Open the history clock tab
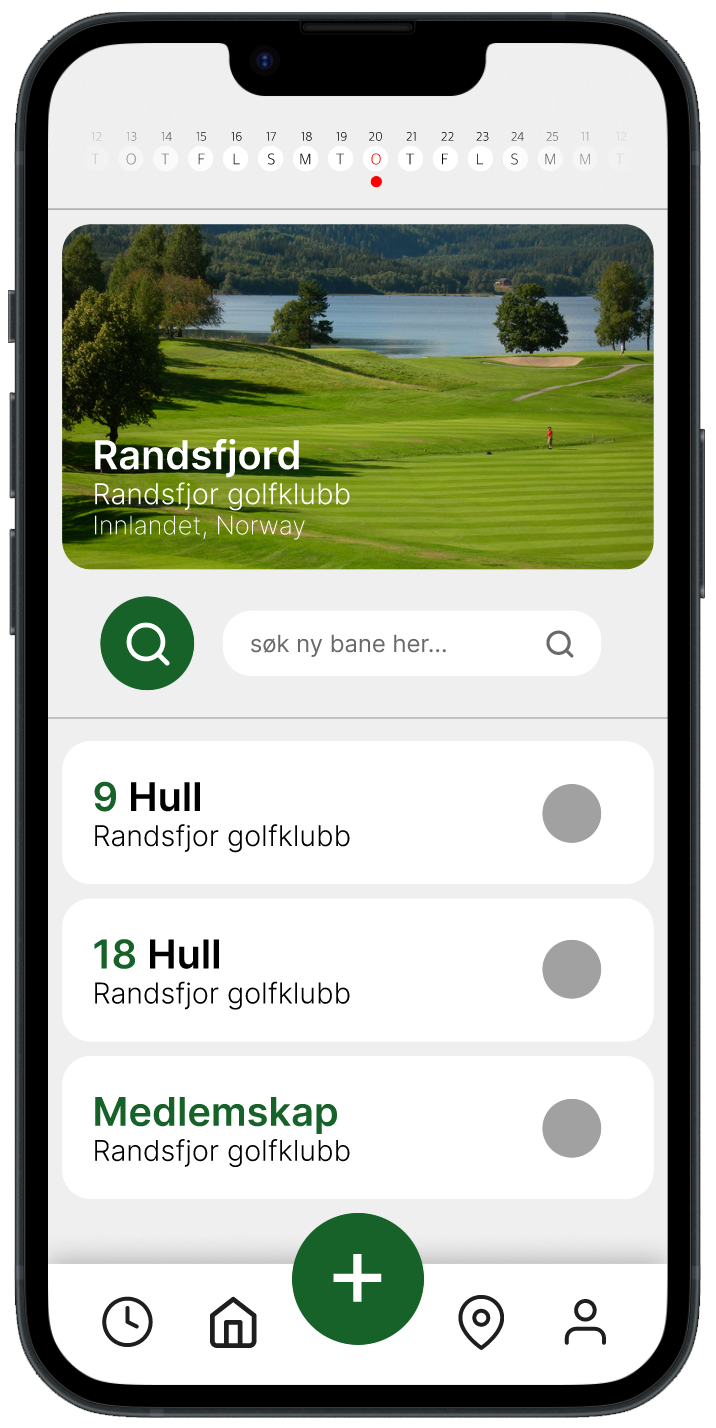 click(128, 1322)
